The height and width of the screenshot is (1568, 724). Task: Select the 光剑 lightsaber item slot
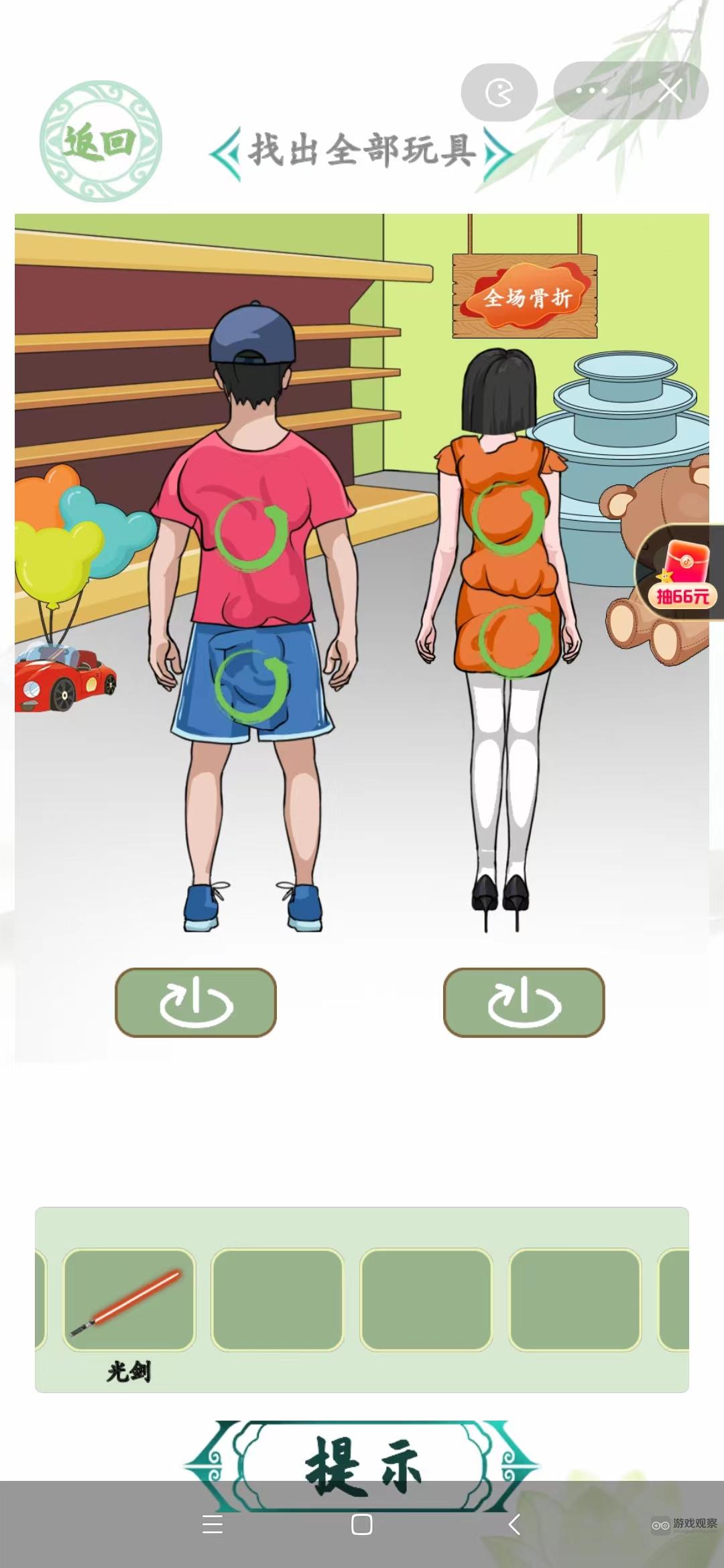click(x=129, y=1299)
